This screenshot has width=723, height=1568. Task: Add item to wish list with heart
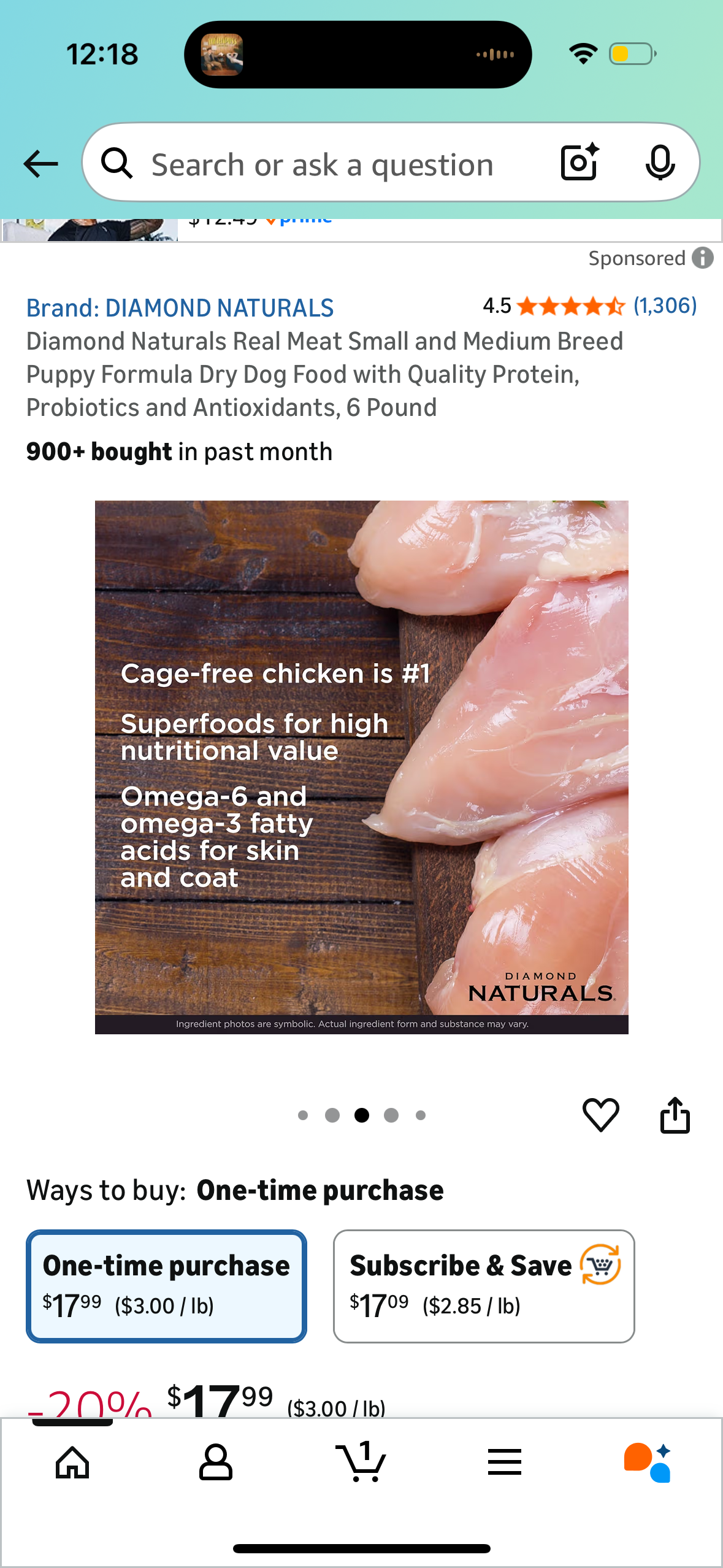tap(600, 1115)
